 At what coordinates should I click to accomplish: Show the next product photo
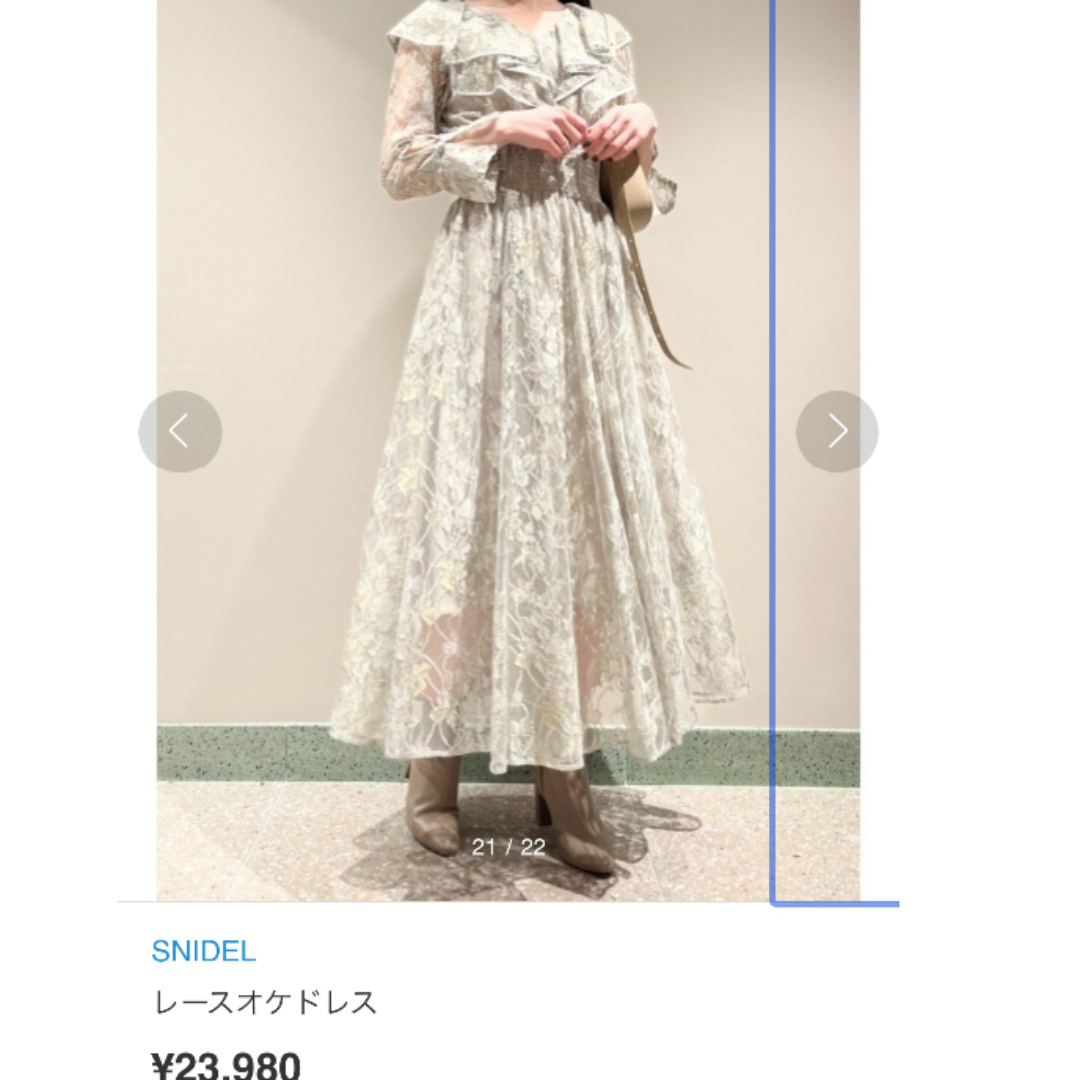click(x=837, y=431)
